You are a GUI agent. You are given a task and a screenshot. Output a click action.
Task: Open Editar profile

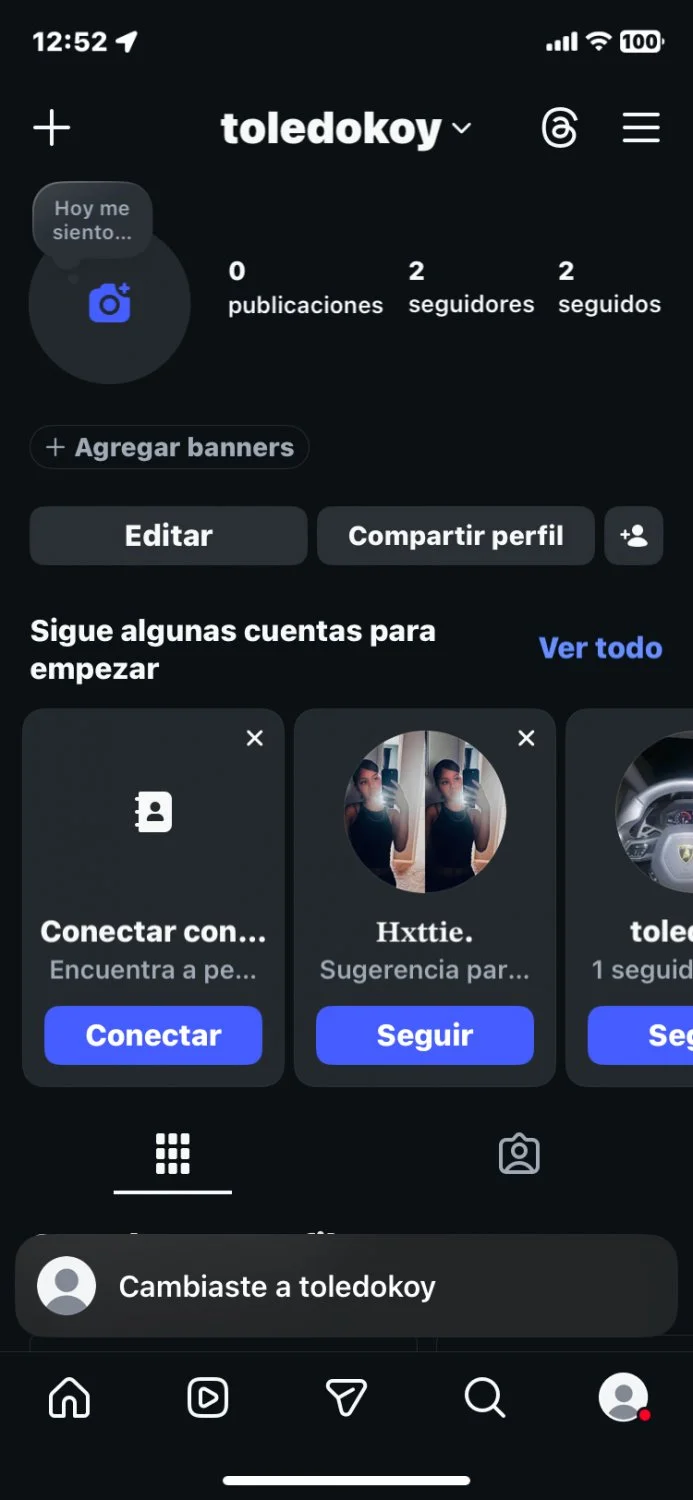[x=168, y=536]
